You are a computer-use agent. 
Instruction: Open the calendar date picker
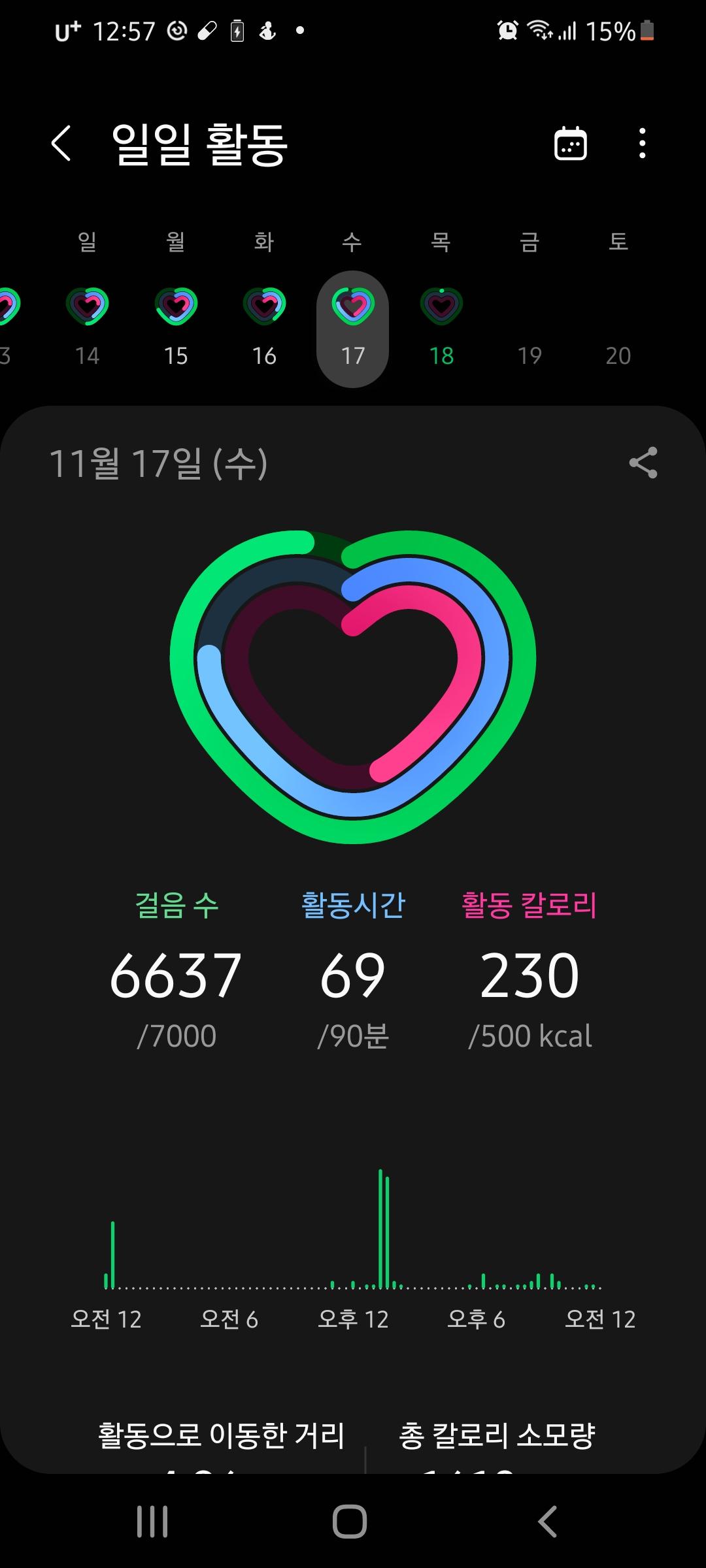pyautogui.click(x=570, y=143)
